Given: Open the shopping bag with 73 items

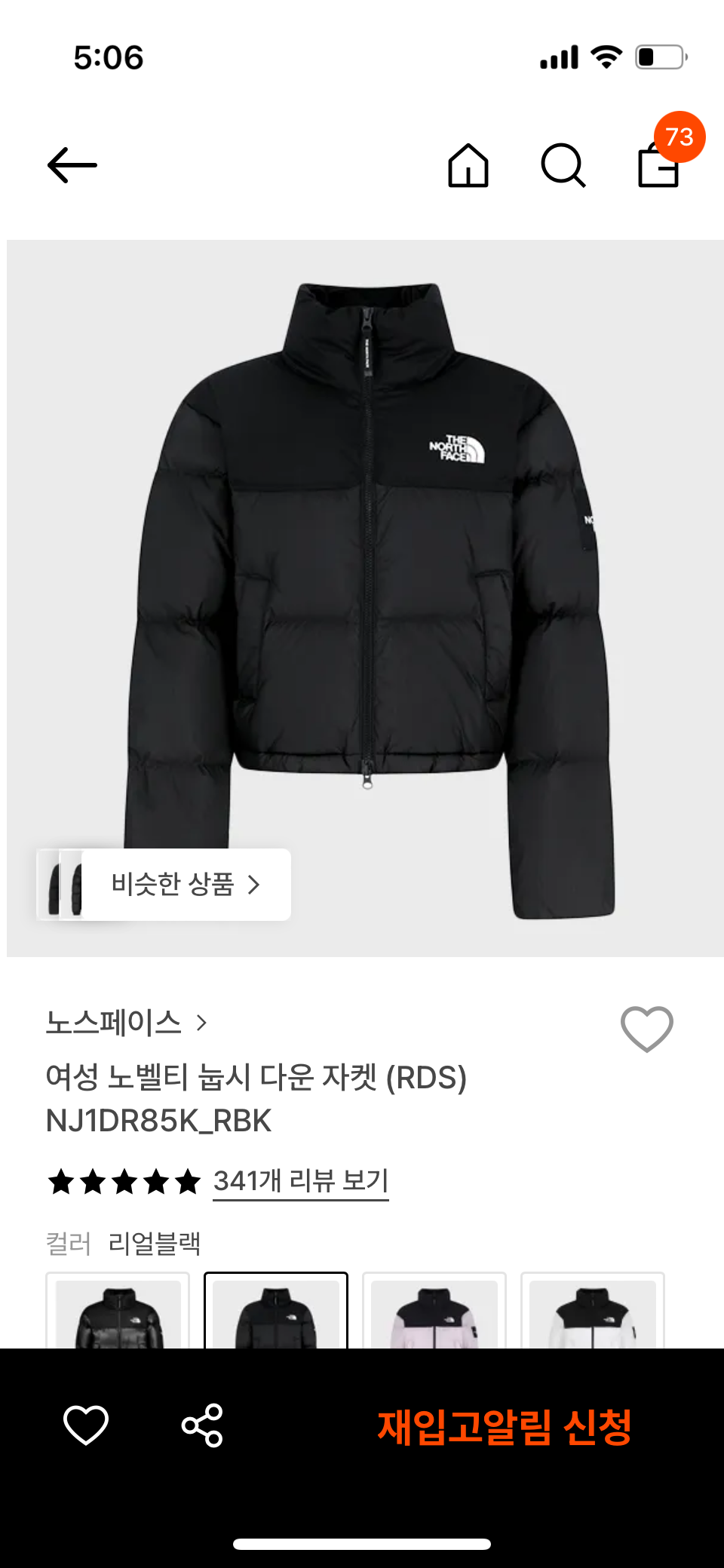Looking at the screenshot, I should pos(659,165).
